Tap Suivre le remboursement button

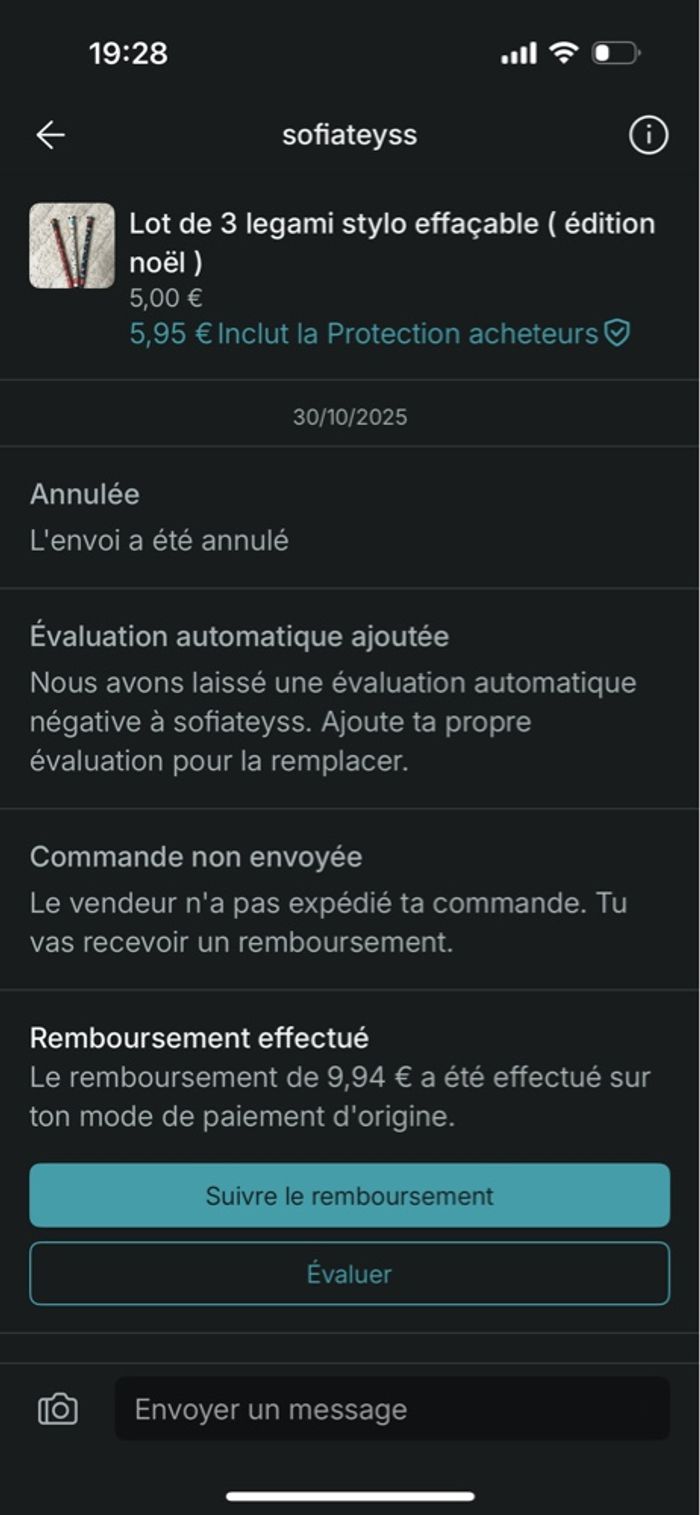(349, 1195)
